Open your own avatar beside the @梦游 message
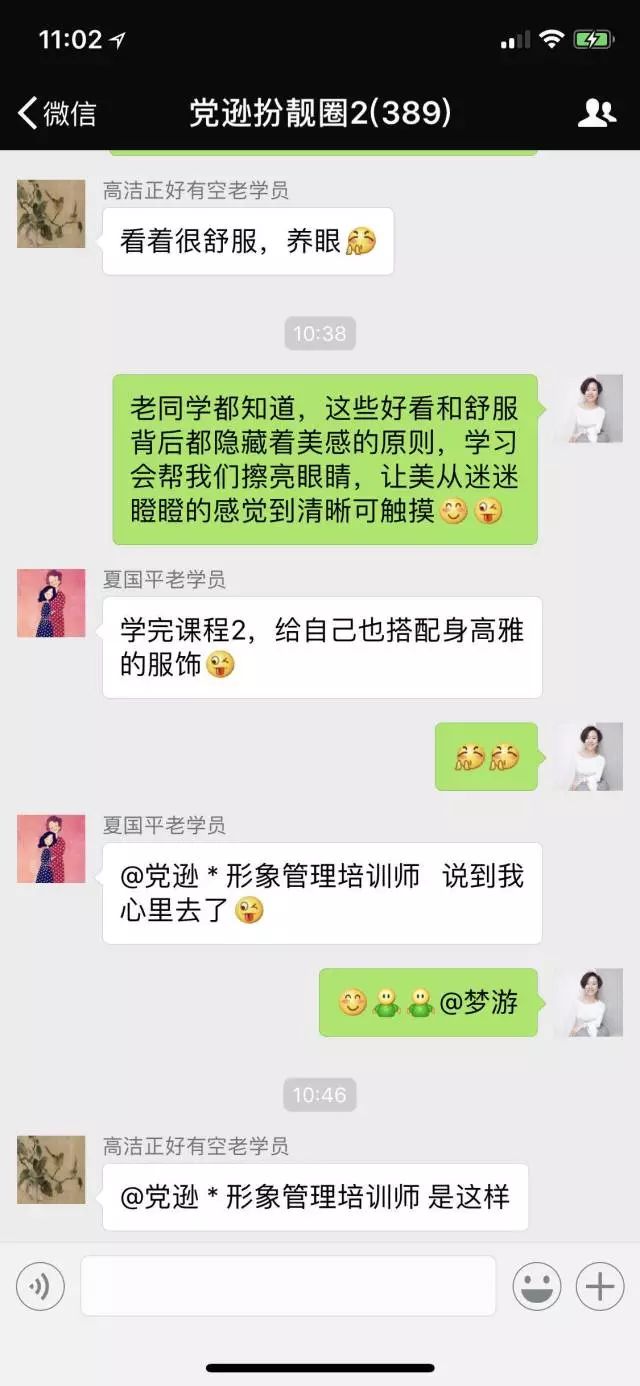 click(589, 1003)
